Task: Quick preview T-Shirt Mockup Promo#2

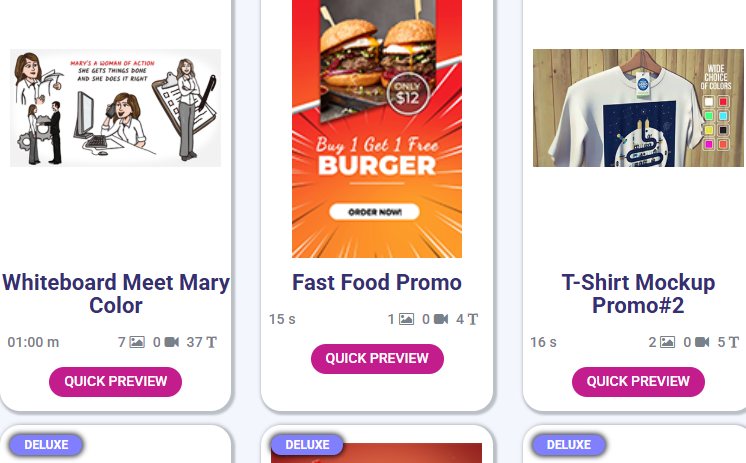Action: click(x=638, y=382)
